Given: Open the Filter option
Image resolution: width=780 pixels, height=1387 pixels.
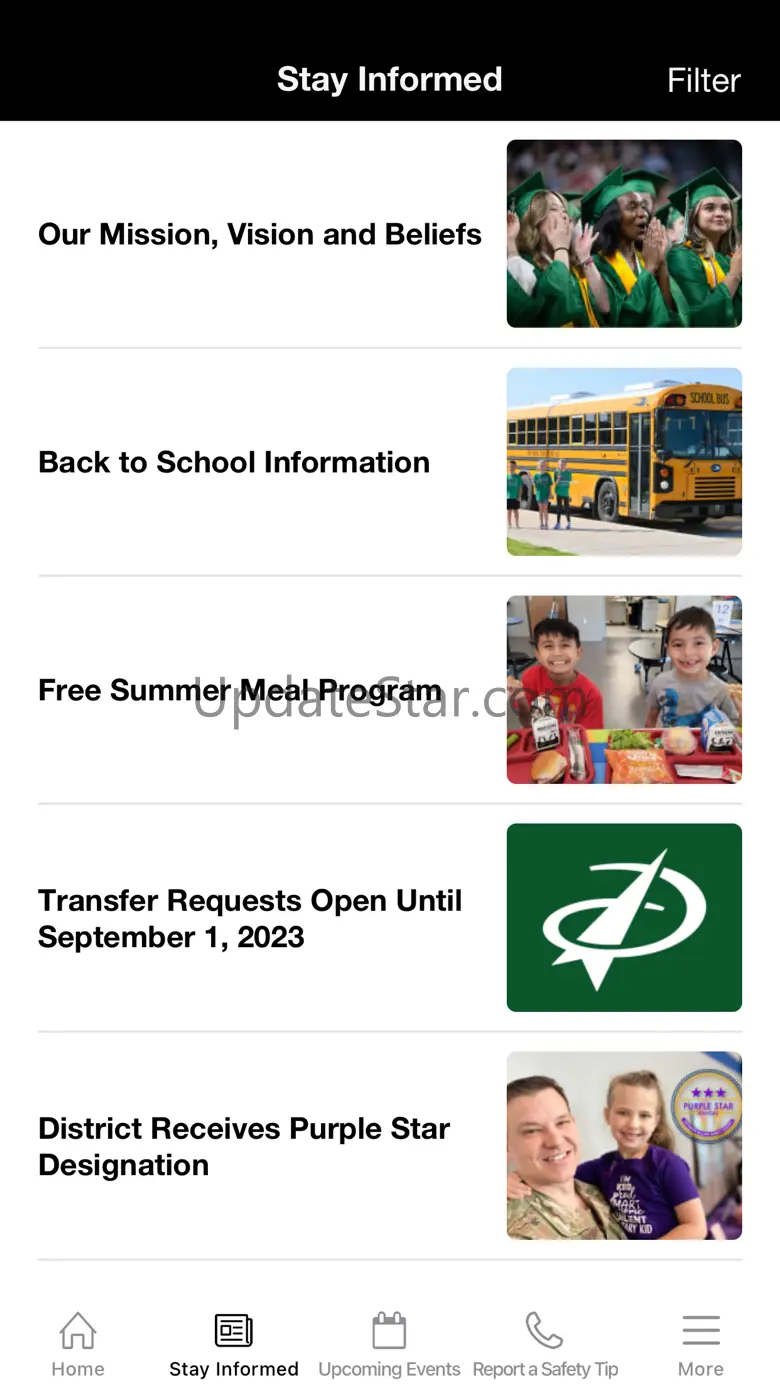Looking at the screenshot, I should coord(703,80).
